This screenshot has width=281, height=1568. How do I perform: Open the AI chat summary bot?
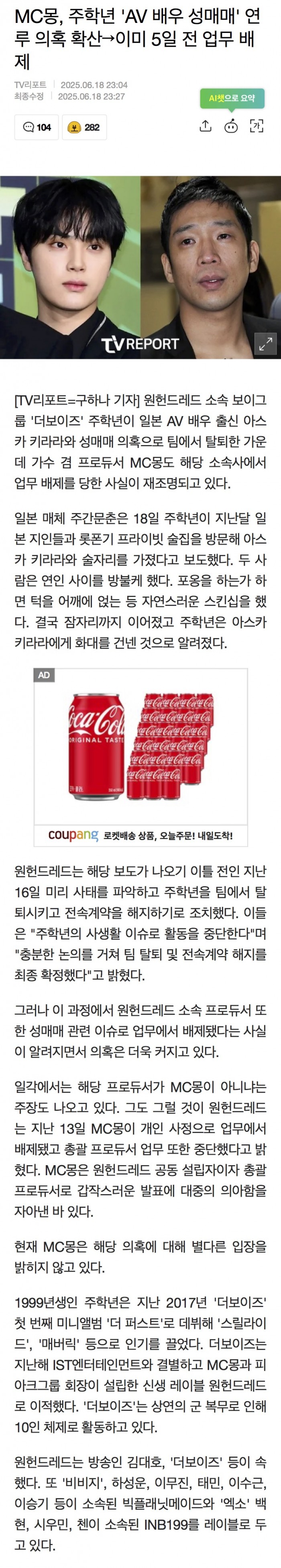tap(231, 126)
